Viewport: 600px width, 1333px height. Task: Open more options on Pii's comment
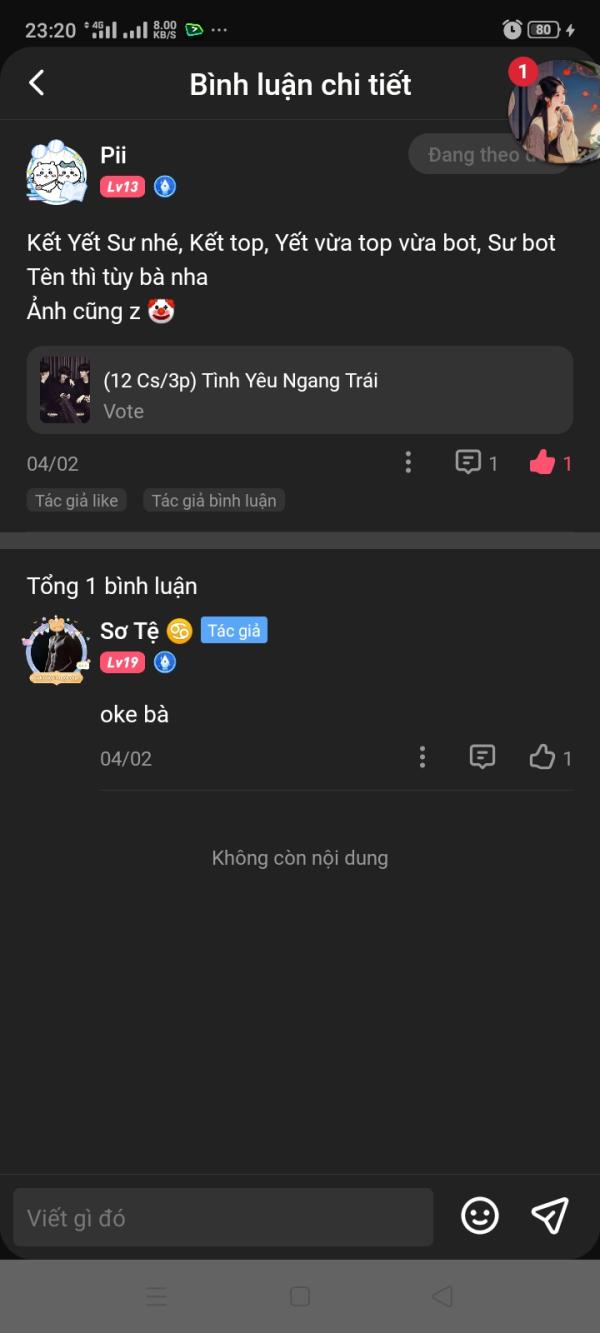point(408,462)
